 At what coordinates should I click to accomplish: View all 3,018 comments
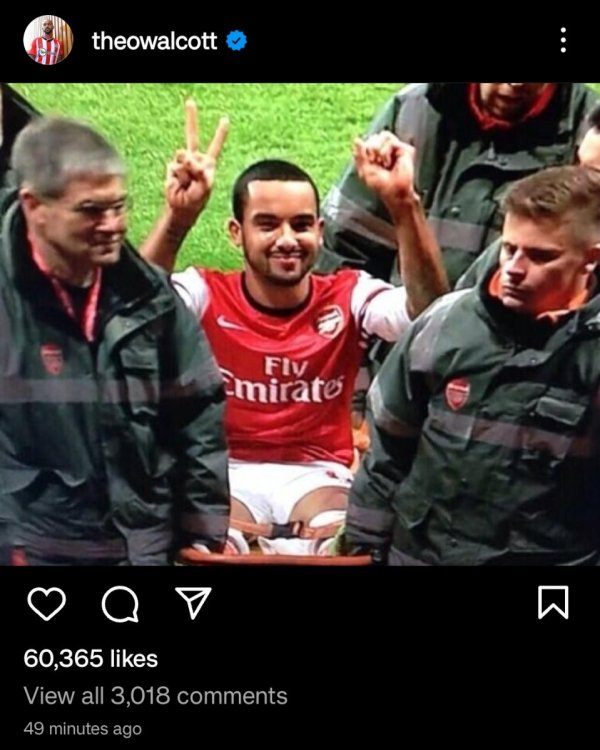click(155, 696)
